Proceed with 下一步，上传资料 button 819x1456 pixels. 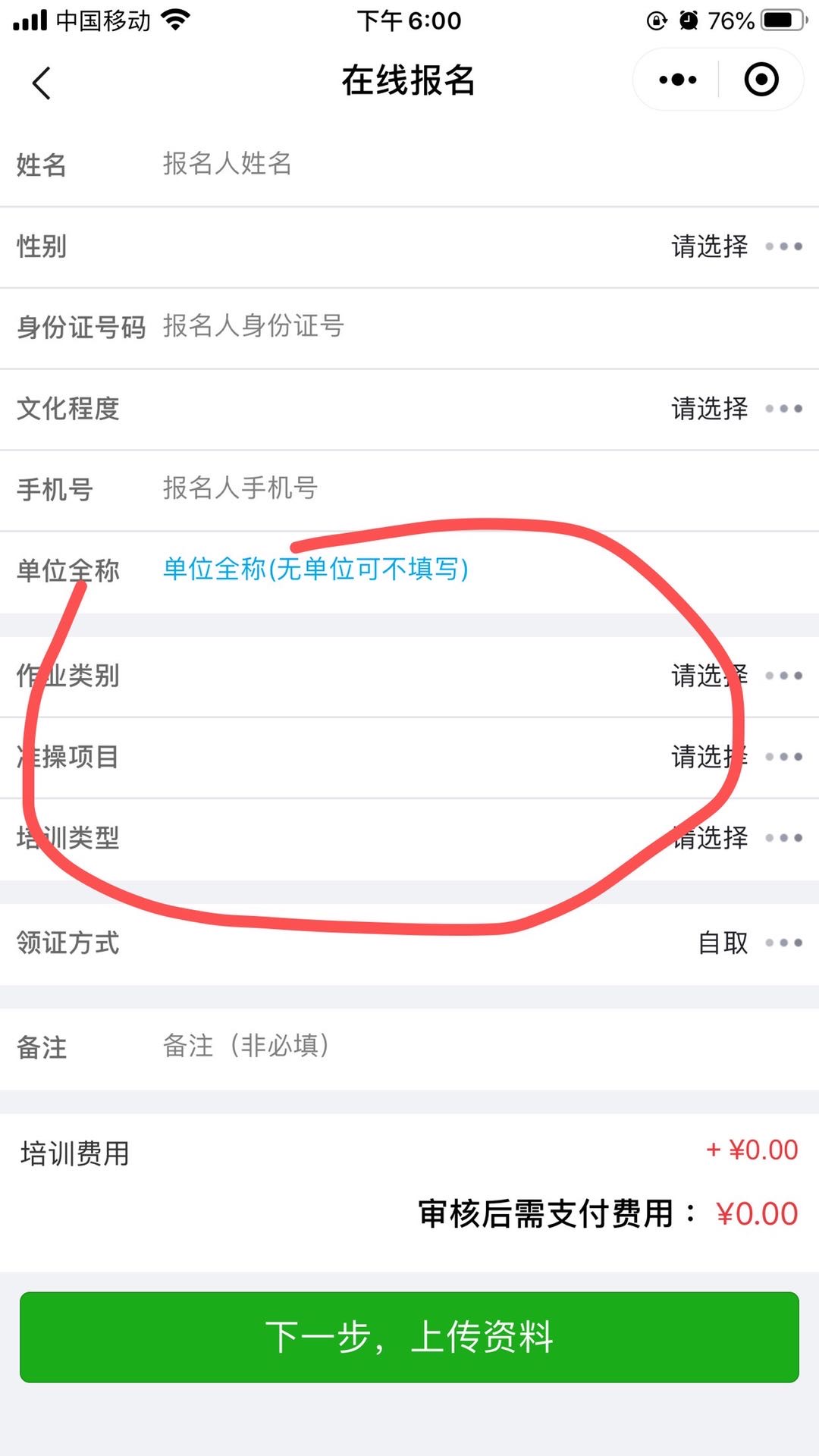[x=409, y=1337]
